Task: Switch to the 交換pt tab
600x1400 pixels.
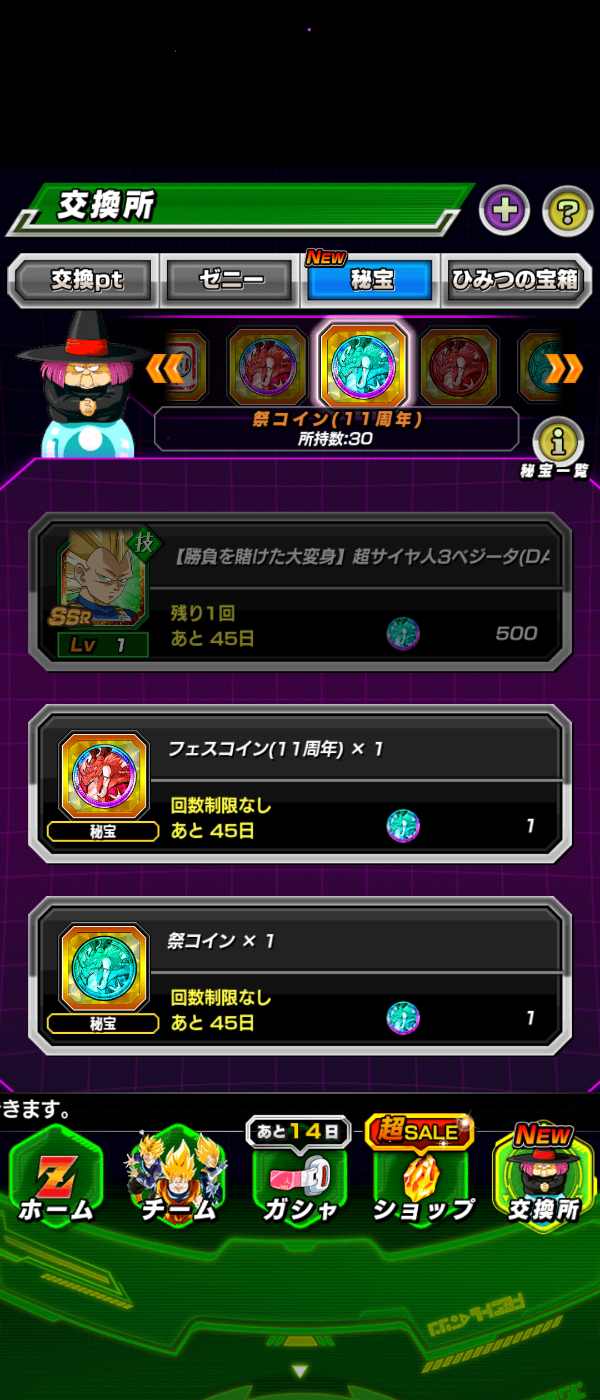Action: coord(86,280)
